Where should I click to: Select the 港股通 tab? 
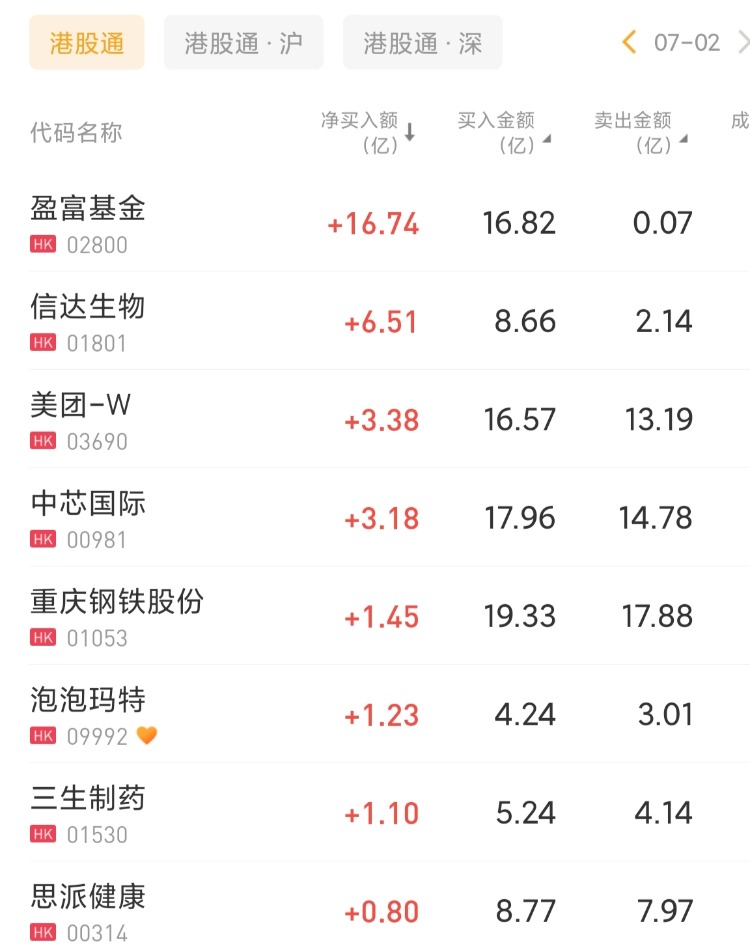[x=87, y=43]
